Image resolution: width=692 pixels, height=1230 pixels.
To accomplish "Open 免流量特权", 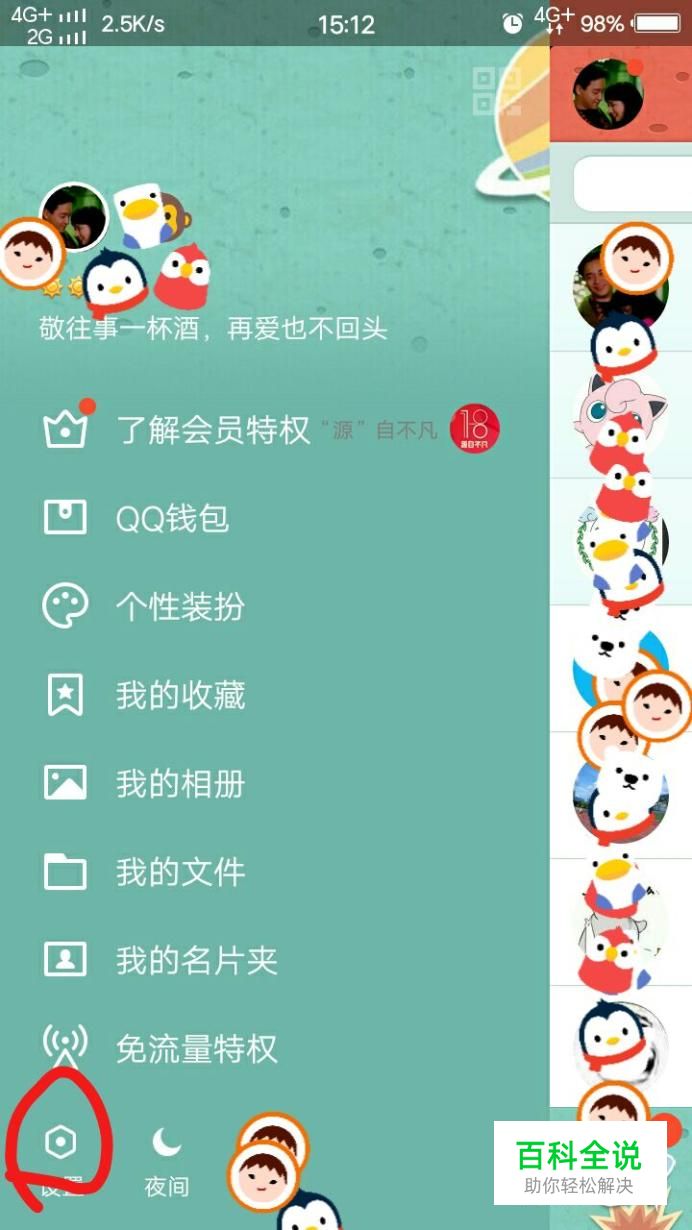I will 196,1048.
